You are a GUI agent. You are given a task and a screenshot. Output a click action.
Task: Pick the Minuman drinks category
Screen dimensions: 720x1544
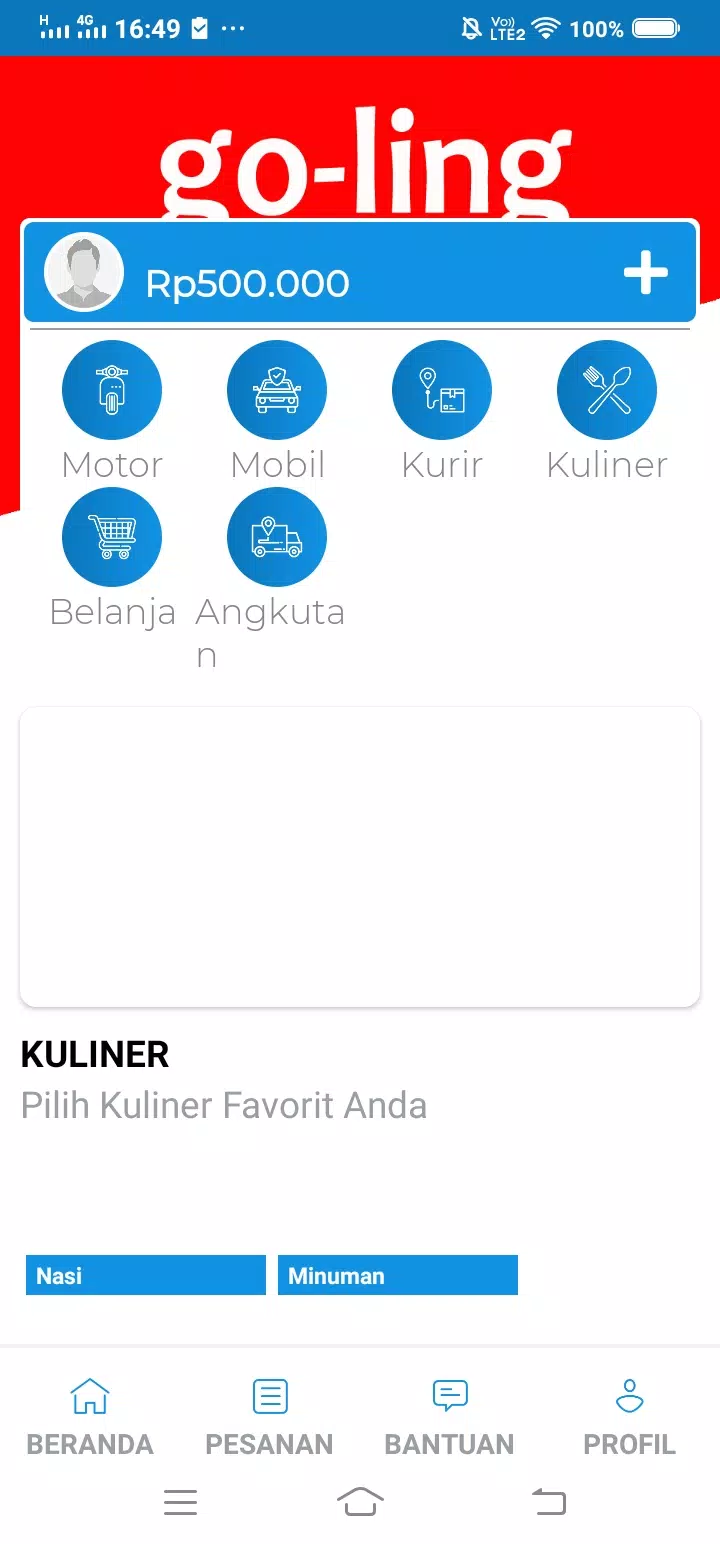398,1275
